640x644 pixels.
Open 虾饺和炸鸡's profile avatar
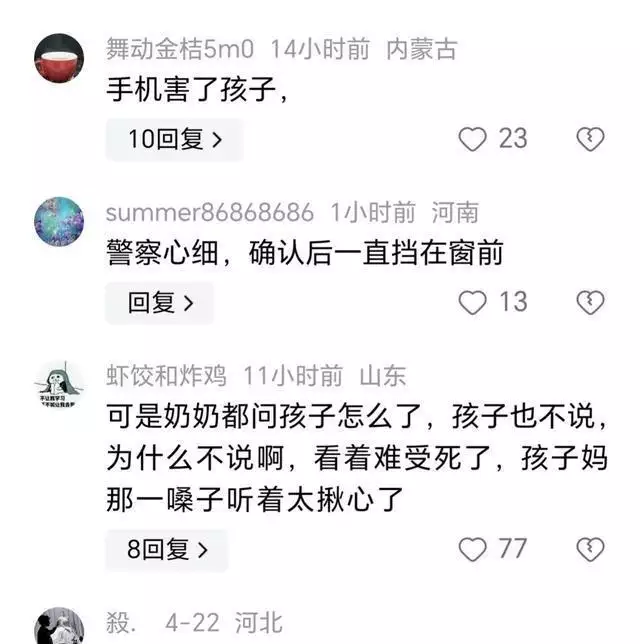coord(59,386)
